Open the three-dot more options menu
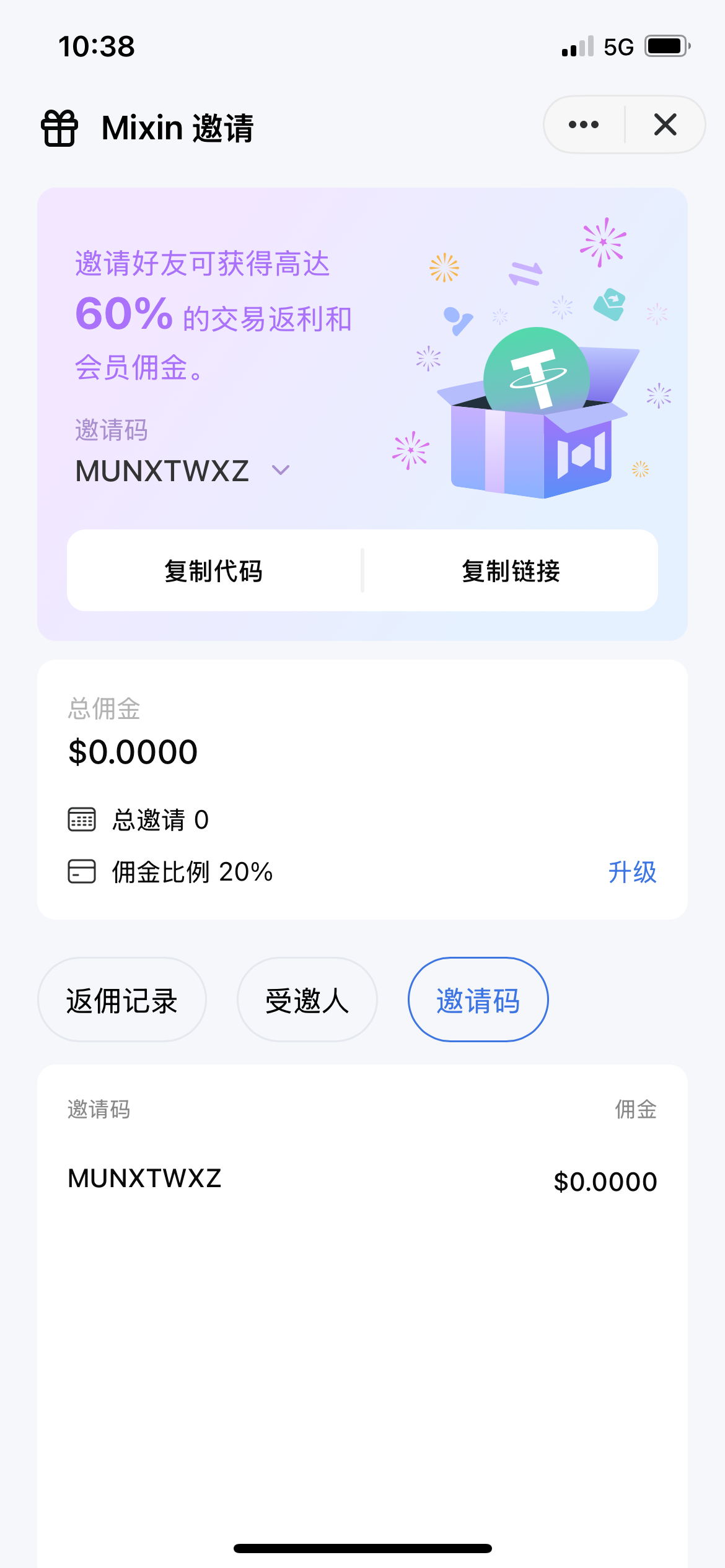Image resolution: width=725 pixels, height=1568 pixels. coord(583,124)
